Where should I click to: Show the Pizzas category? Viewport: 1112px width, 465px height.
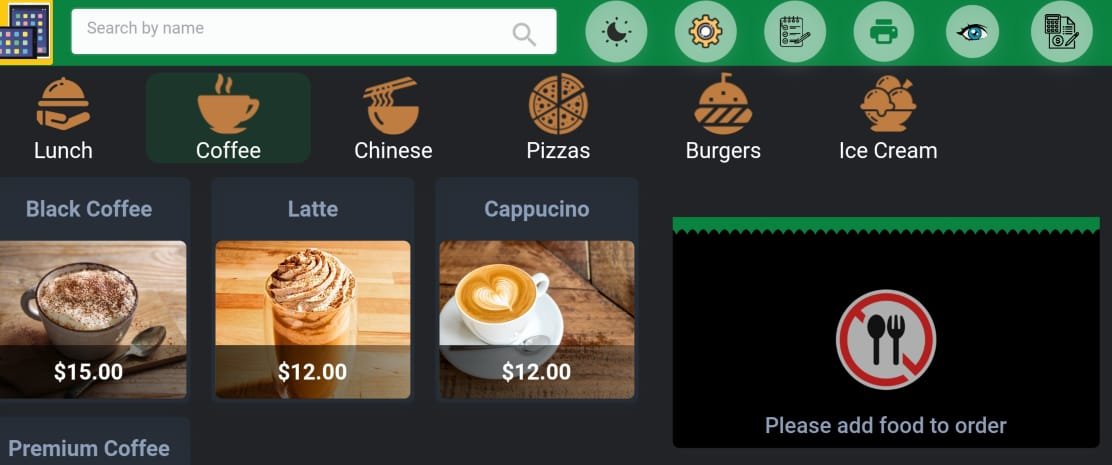558,119
